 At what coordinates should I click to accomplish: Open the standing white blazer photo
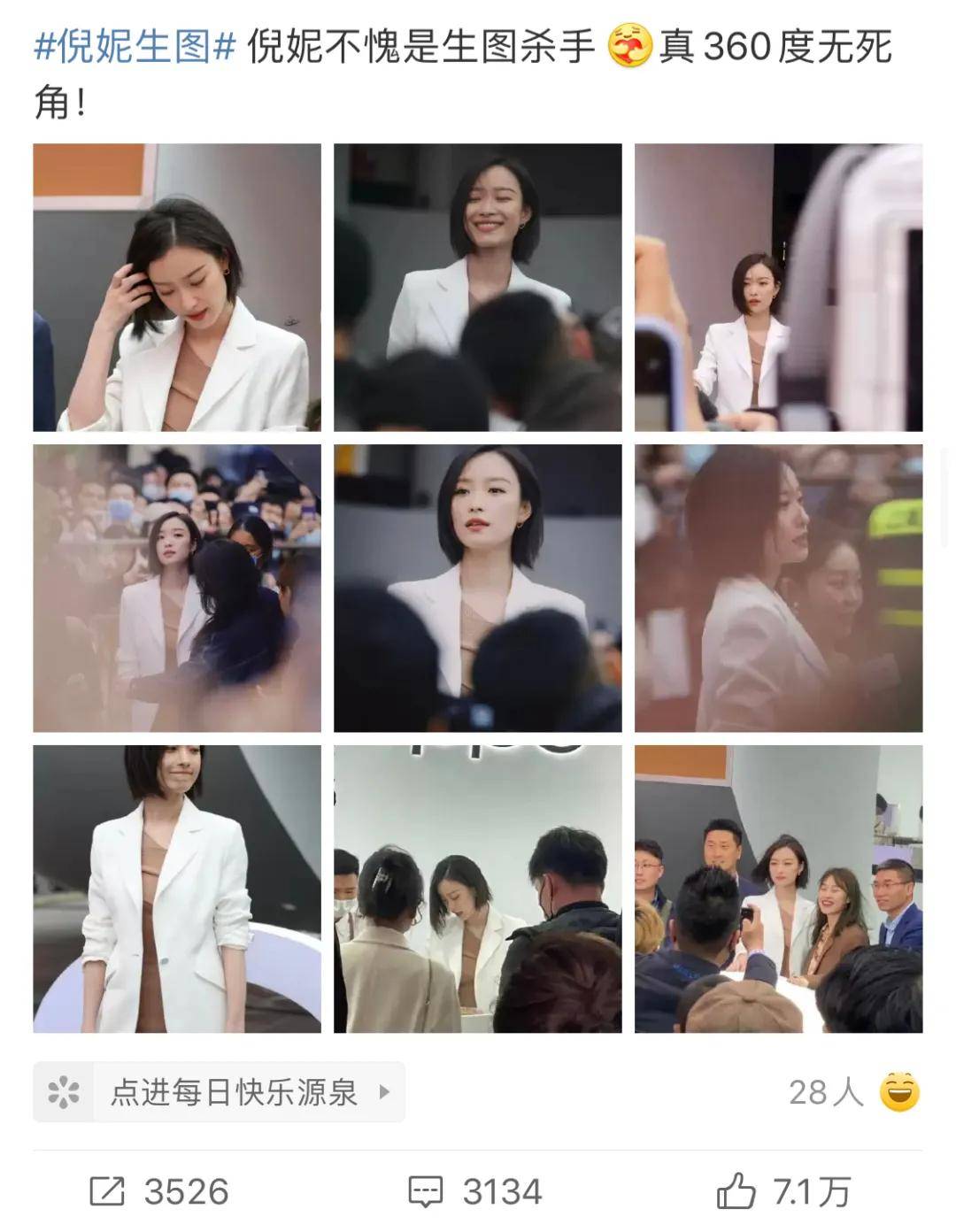point(177,889)
